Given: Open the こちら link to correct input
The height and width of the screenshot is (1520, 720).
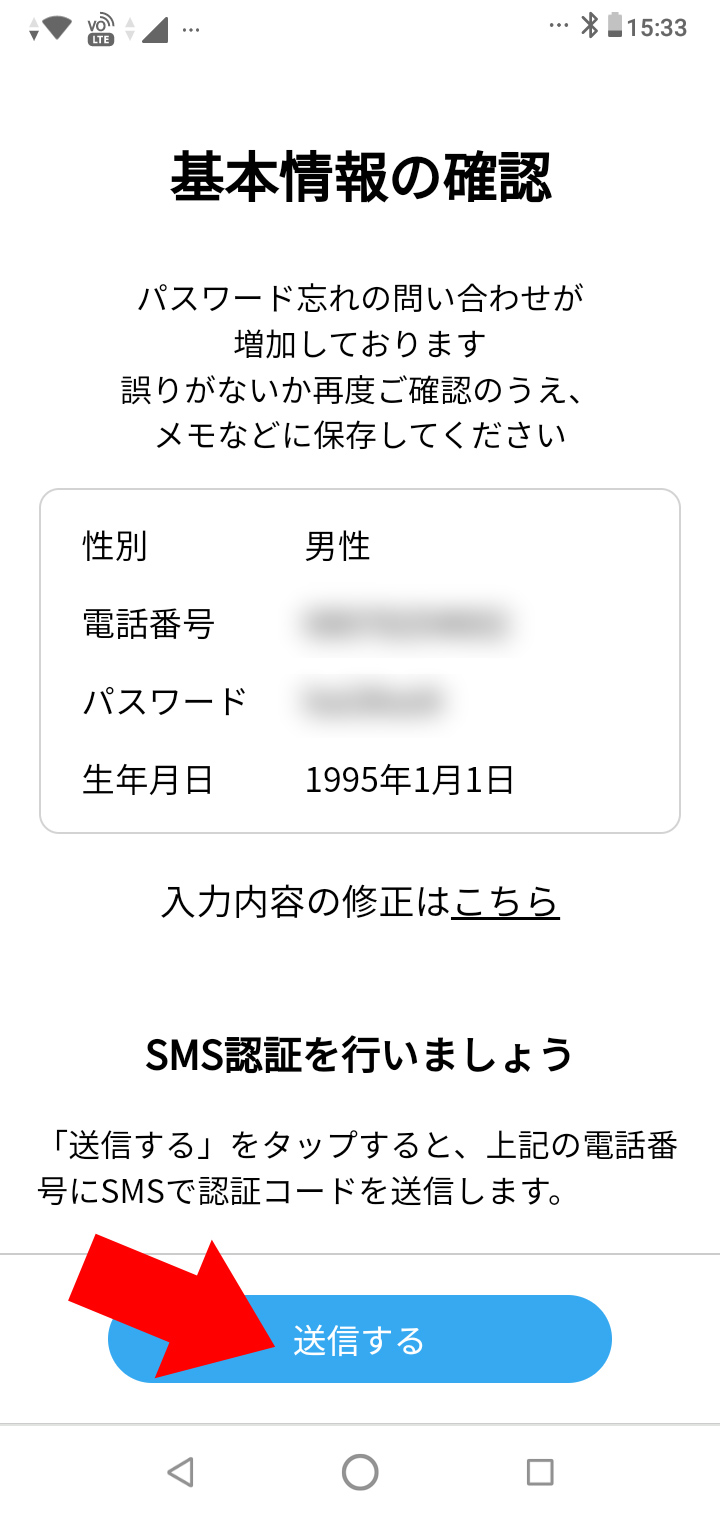Looking at the screenshot, I should click(506, 901).
